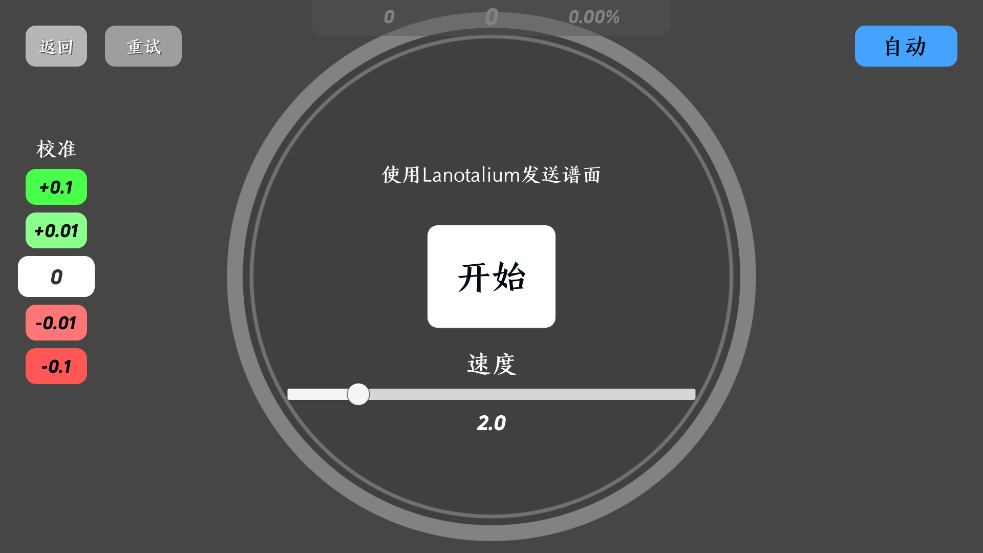Decrease calibration by -0.01
The image size is (983, 553).
[56, 323]
